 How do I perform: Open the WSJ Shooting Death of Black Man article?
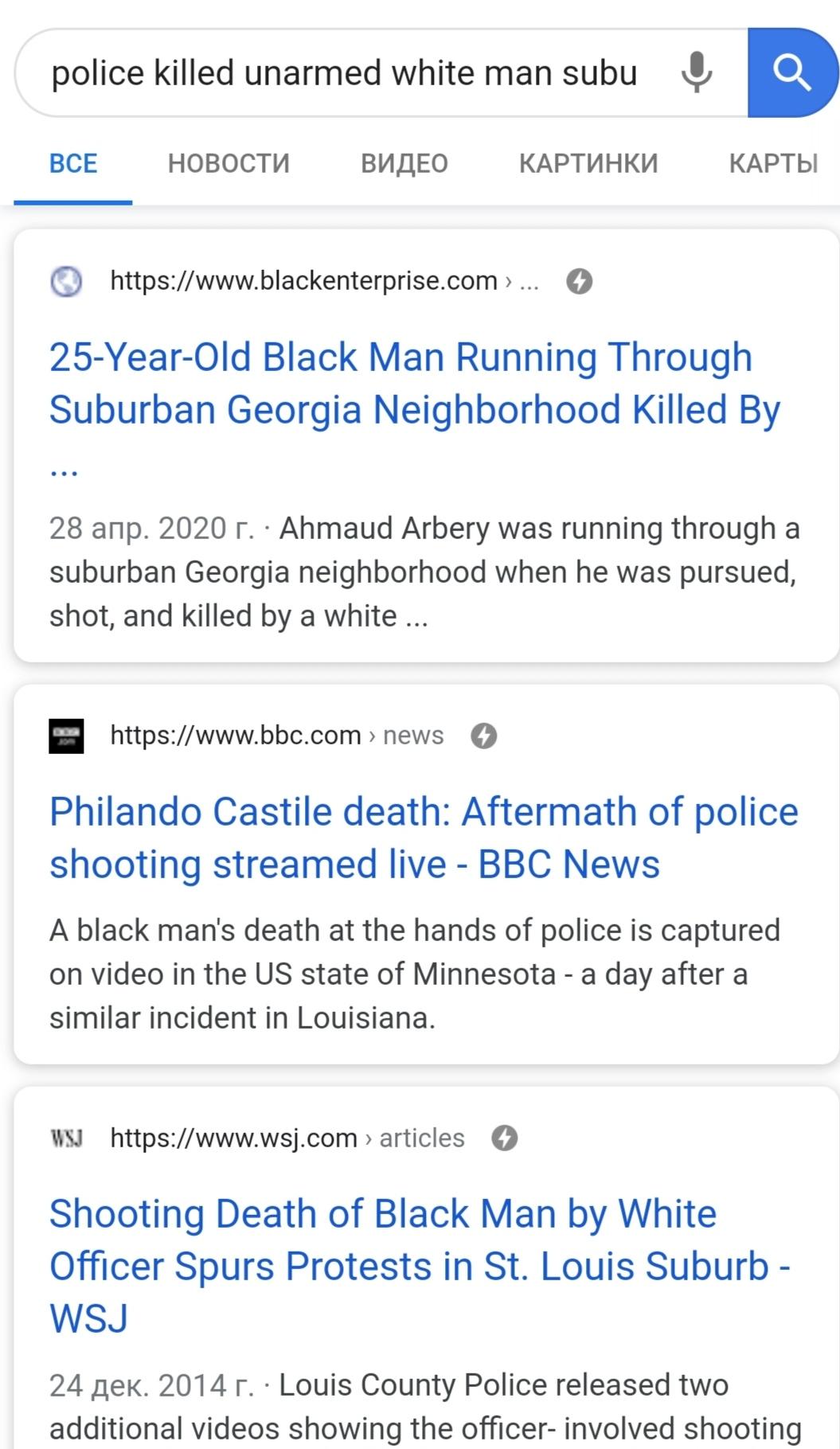420,1266
